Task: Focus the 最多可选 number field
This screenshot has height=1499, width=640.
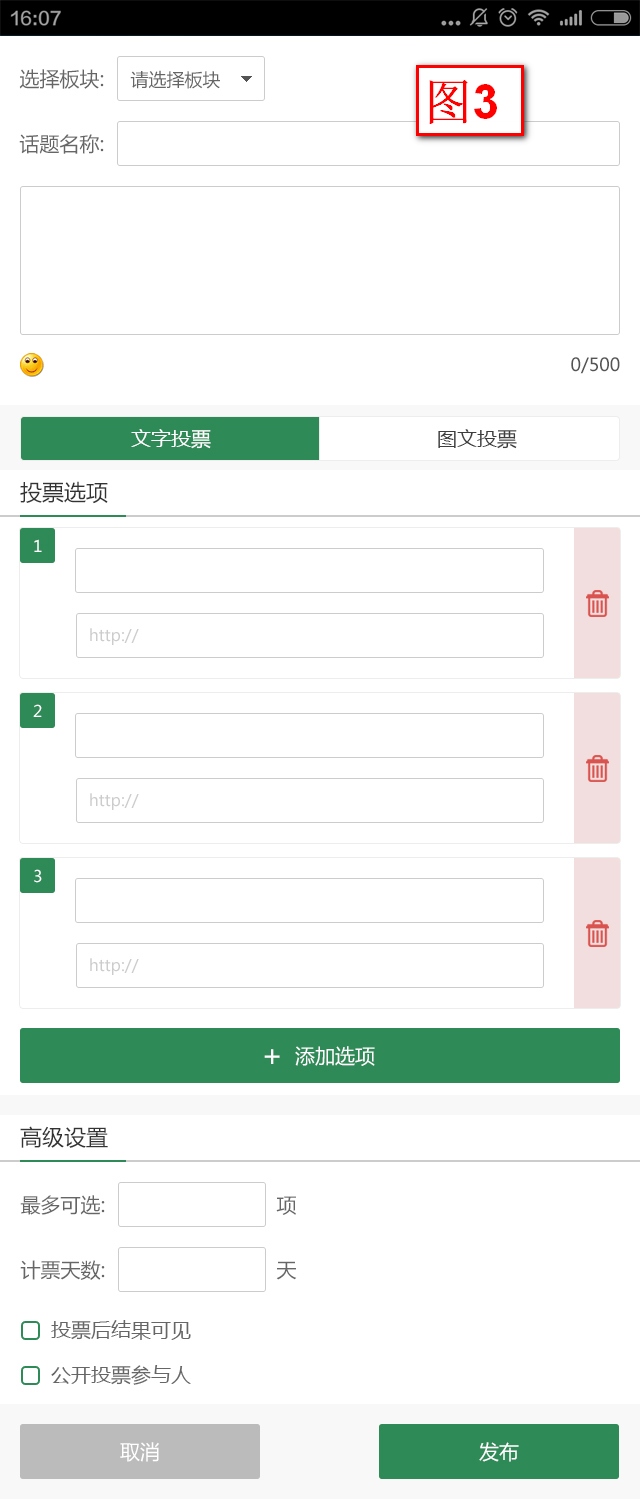Action: point(191,1204)
